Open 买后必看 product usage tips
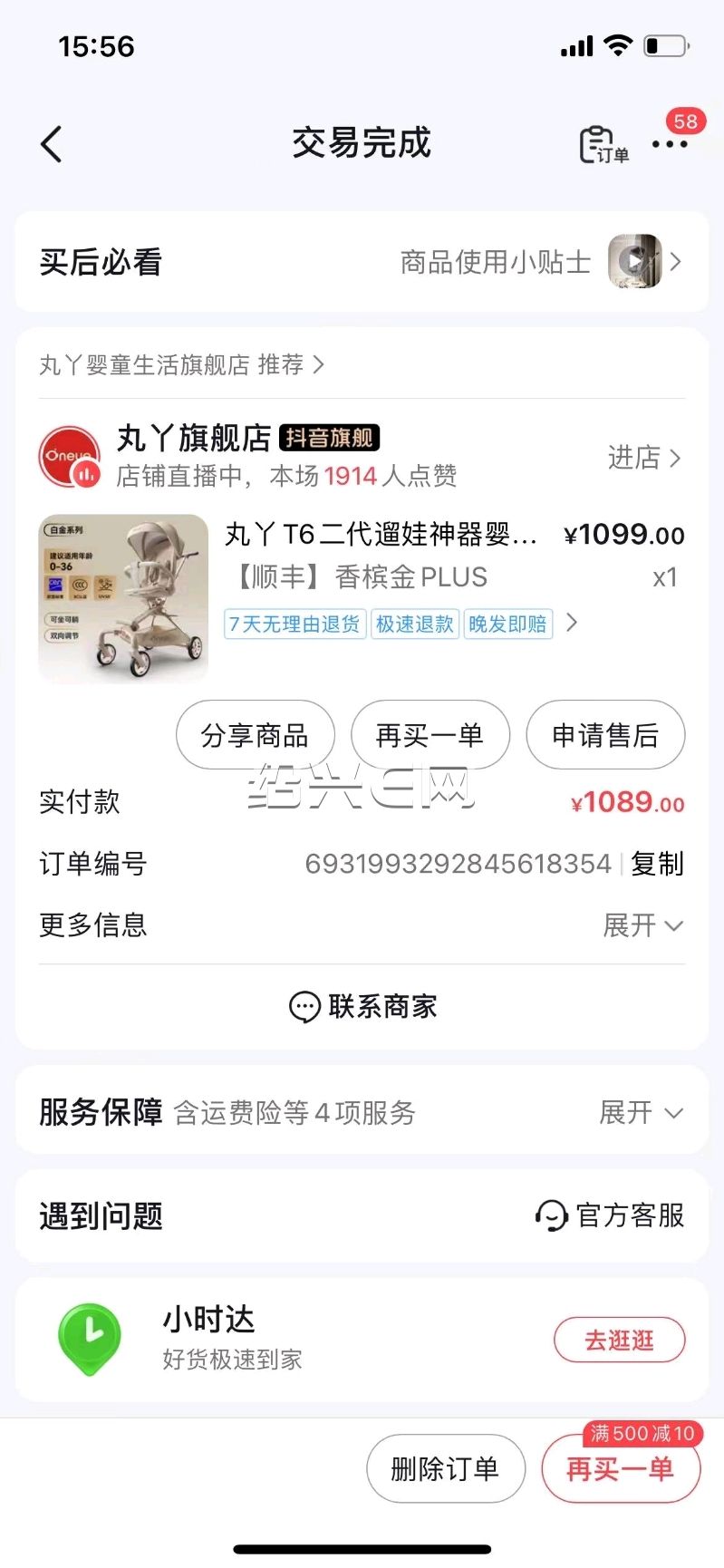 (x=362, y=262)
